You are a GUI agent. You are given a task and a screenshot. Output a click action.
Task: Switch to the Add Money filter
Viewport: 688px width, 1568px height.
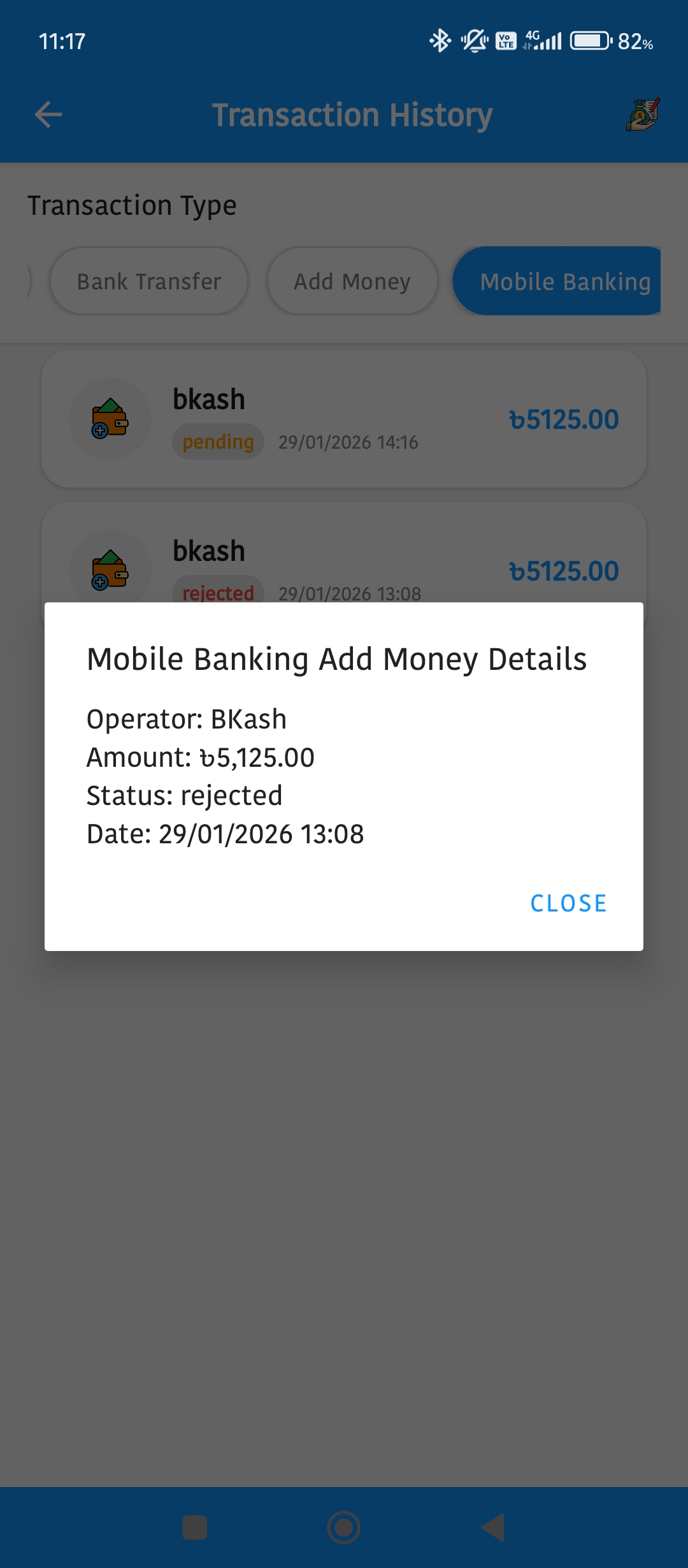click(352, 281)
